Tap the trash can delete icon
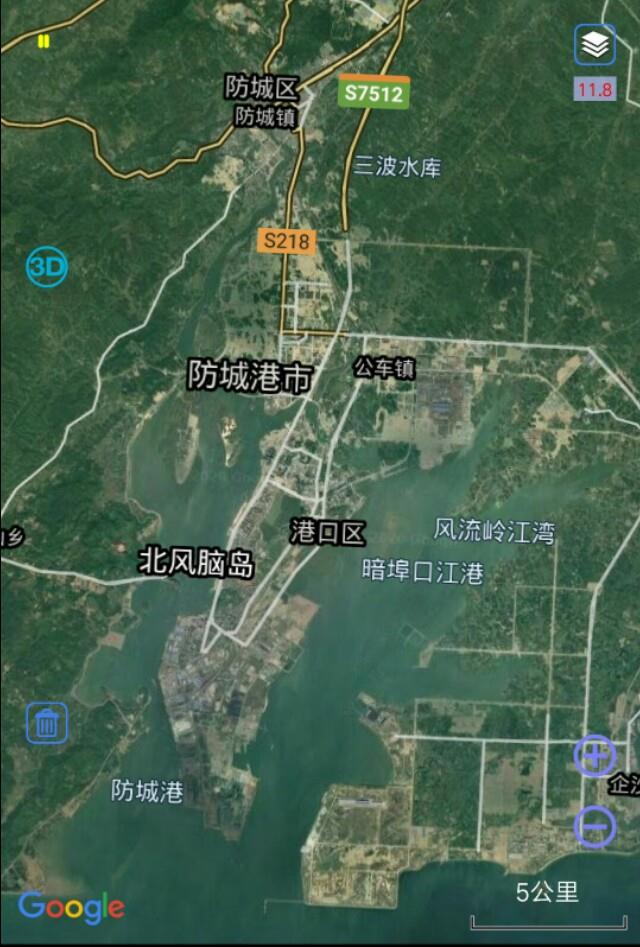Viewport: 640px width, 947px height. point(47,722)
